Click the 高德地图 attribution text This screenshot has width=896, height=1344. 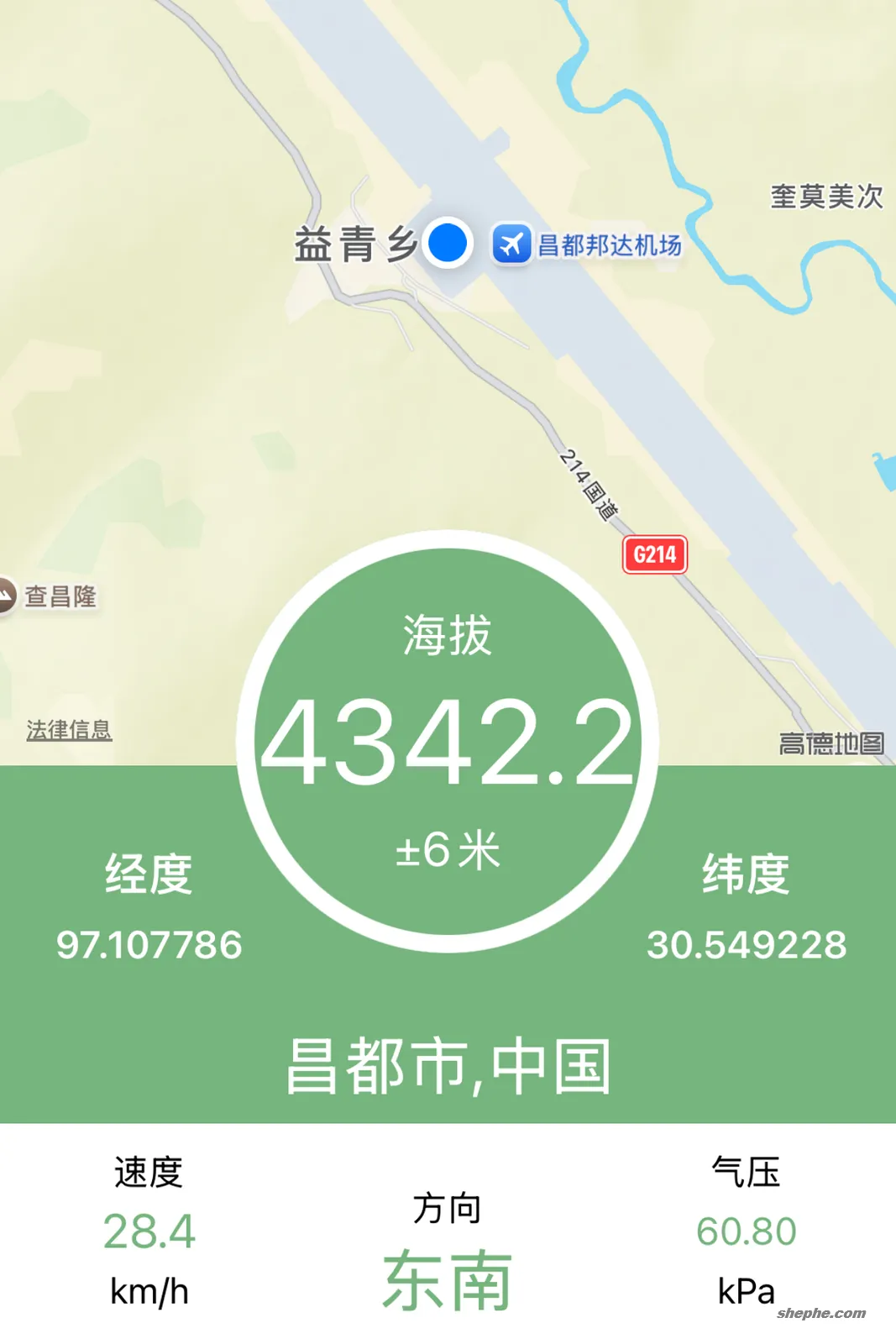click(x=832, y=742)
